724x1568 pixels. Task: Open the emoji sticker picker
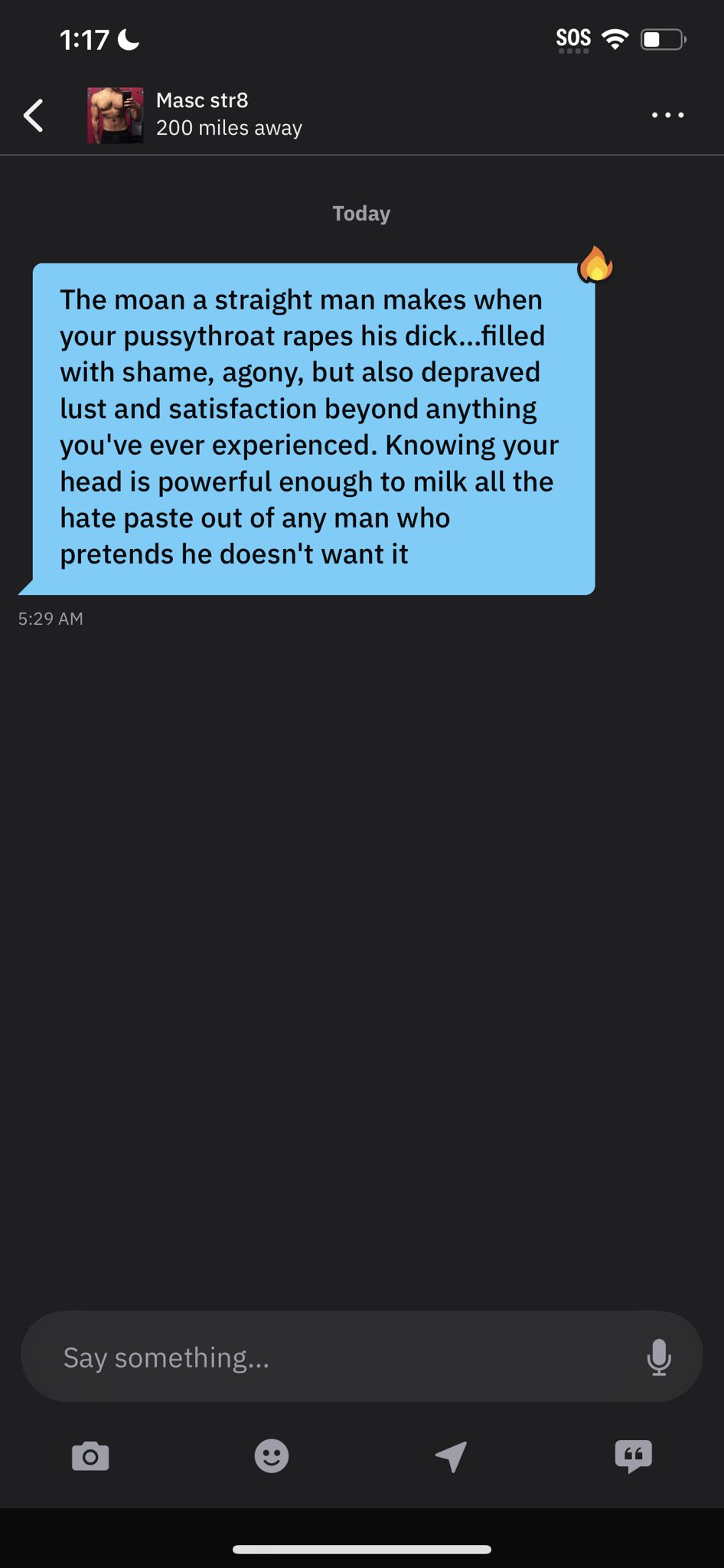[x=272, y=1455]
